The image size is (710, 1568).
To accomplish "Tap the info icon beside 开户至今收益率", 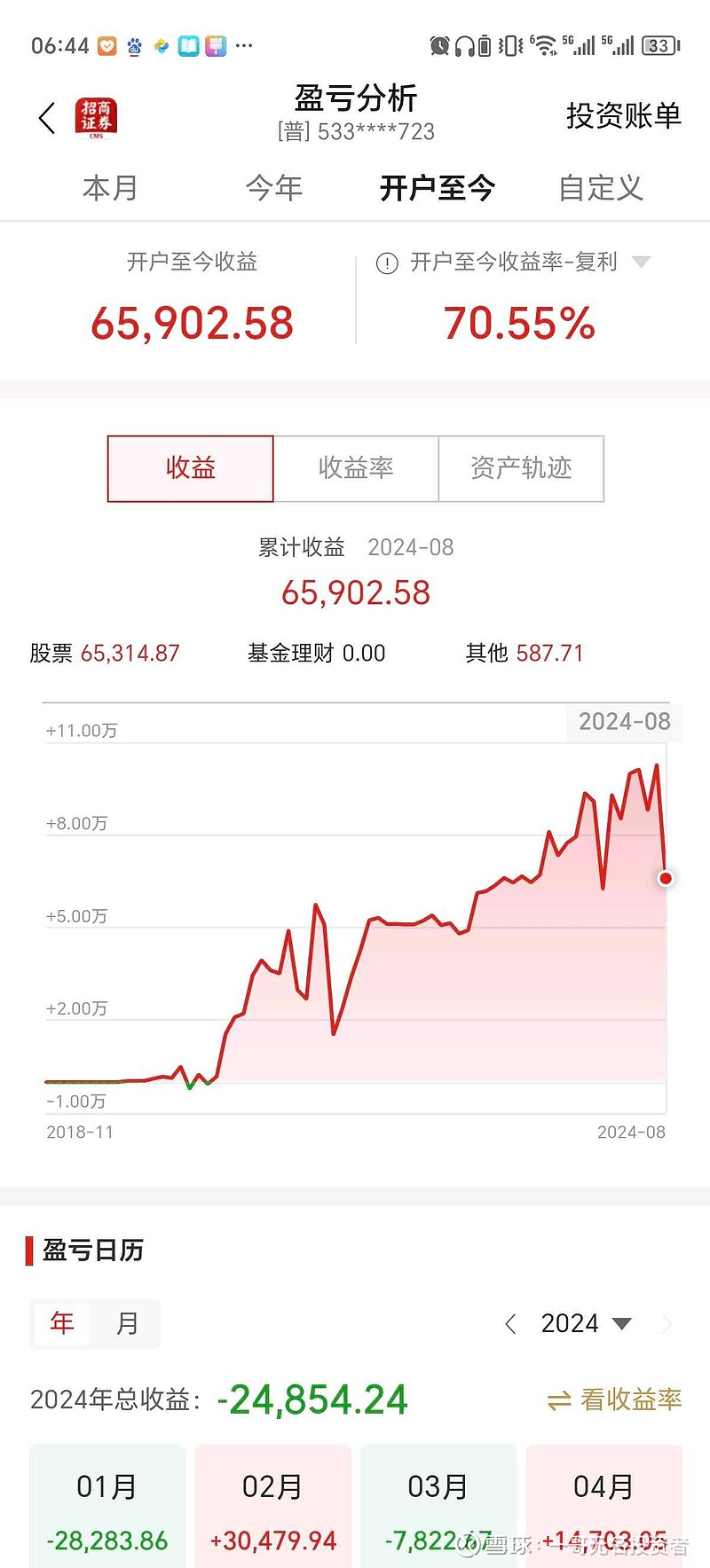I will pos(387,263).
